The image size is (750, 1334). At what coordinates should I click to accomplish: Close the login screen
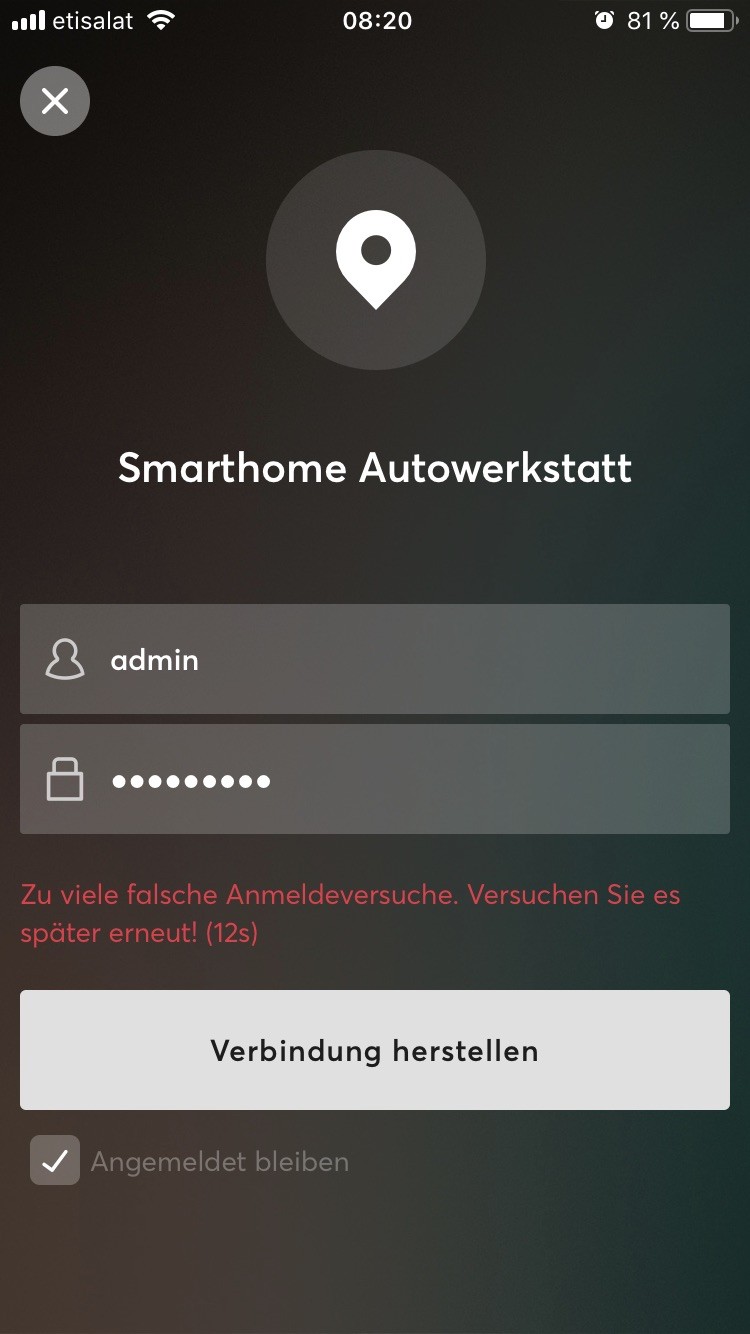55,100
